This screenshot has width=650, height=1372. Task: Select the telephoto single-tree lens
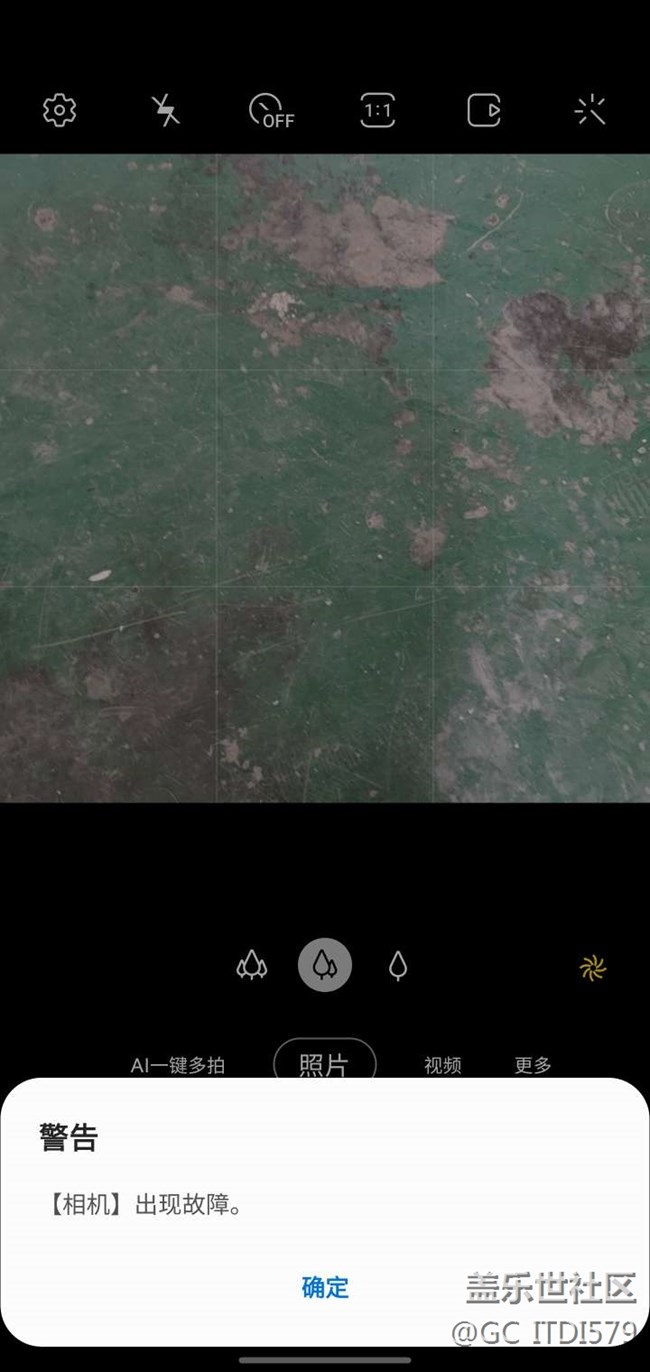pyautogui.click(x=398, y=966)
